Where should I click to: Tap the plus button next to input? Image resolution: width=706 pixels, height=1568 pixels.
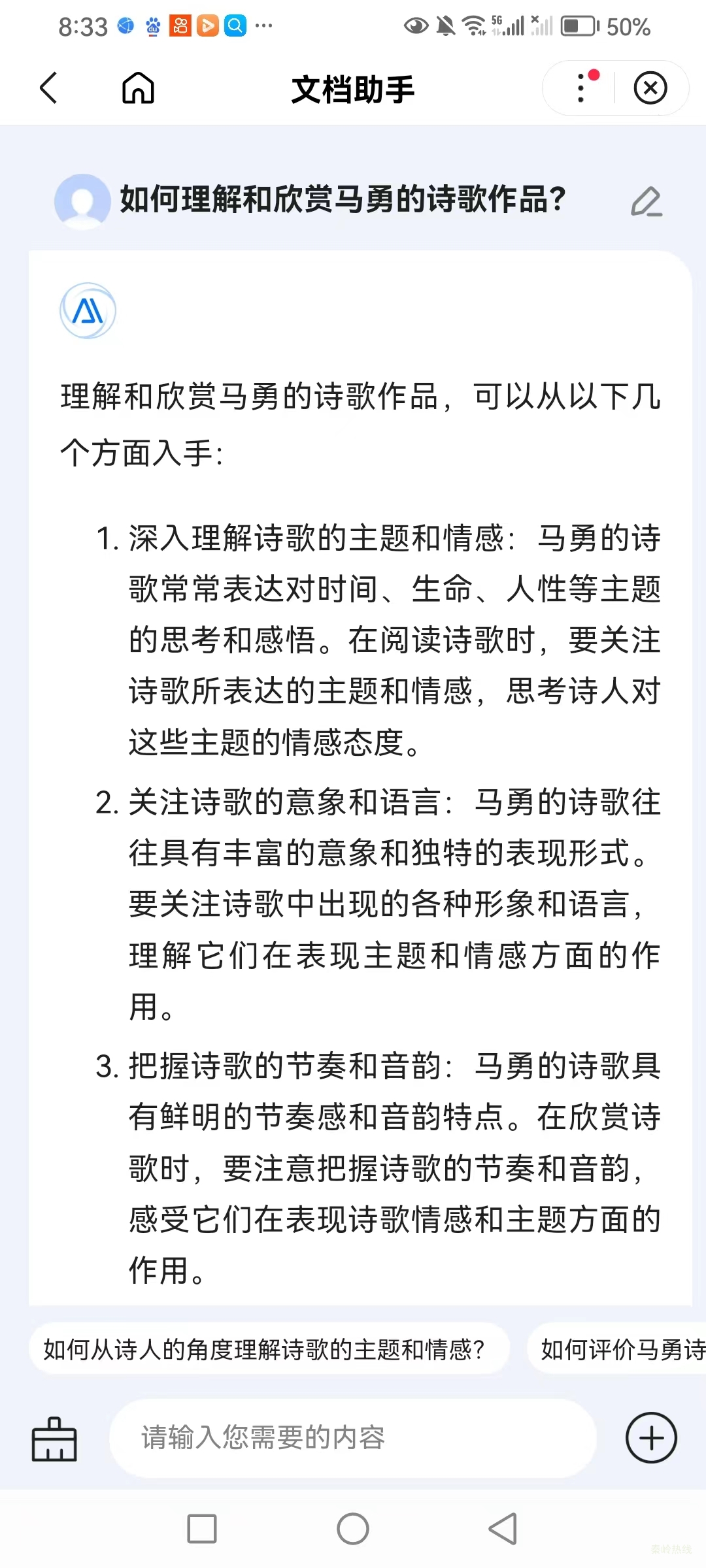coord(651,1438)
